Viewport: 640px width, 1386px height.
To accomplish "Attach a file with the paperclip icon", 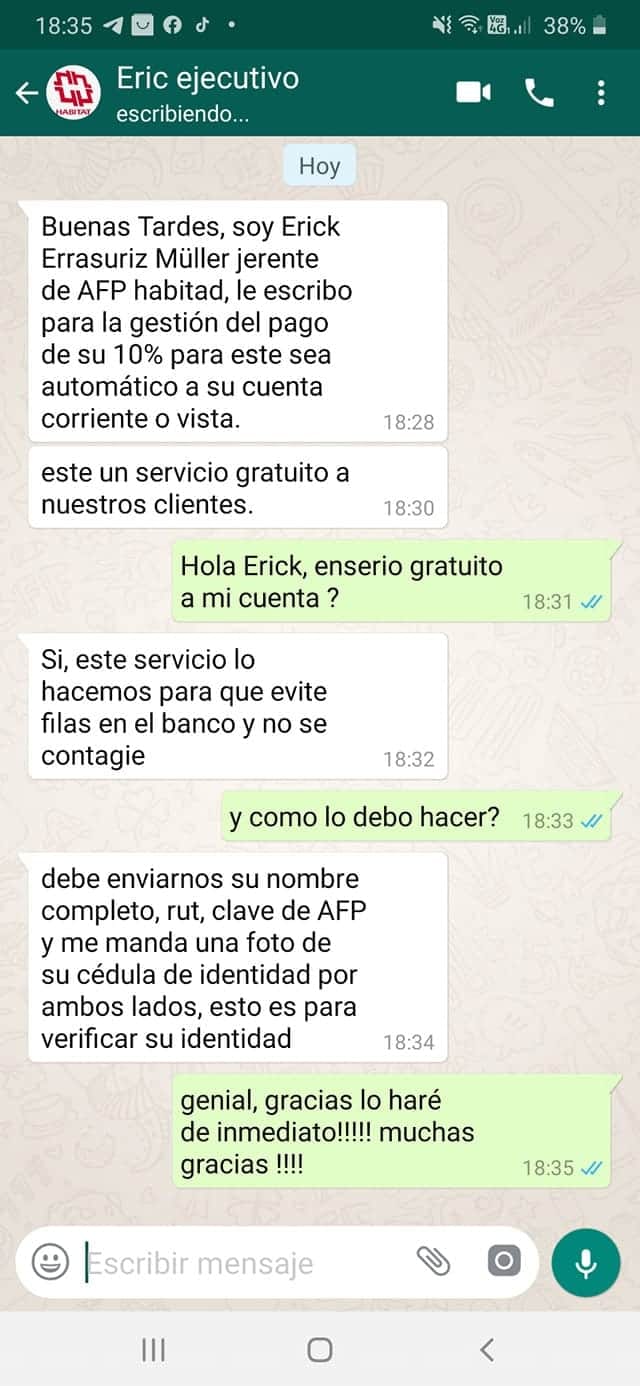I will [x=433, y=1262].
